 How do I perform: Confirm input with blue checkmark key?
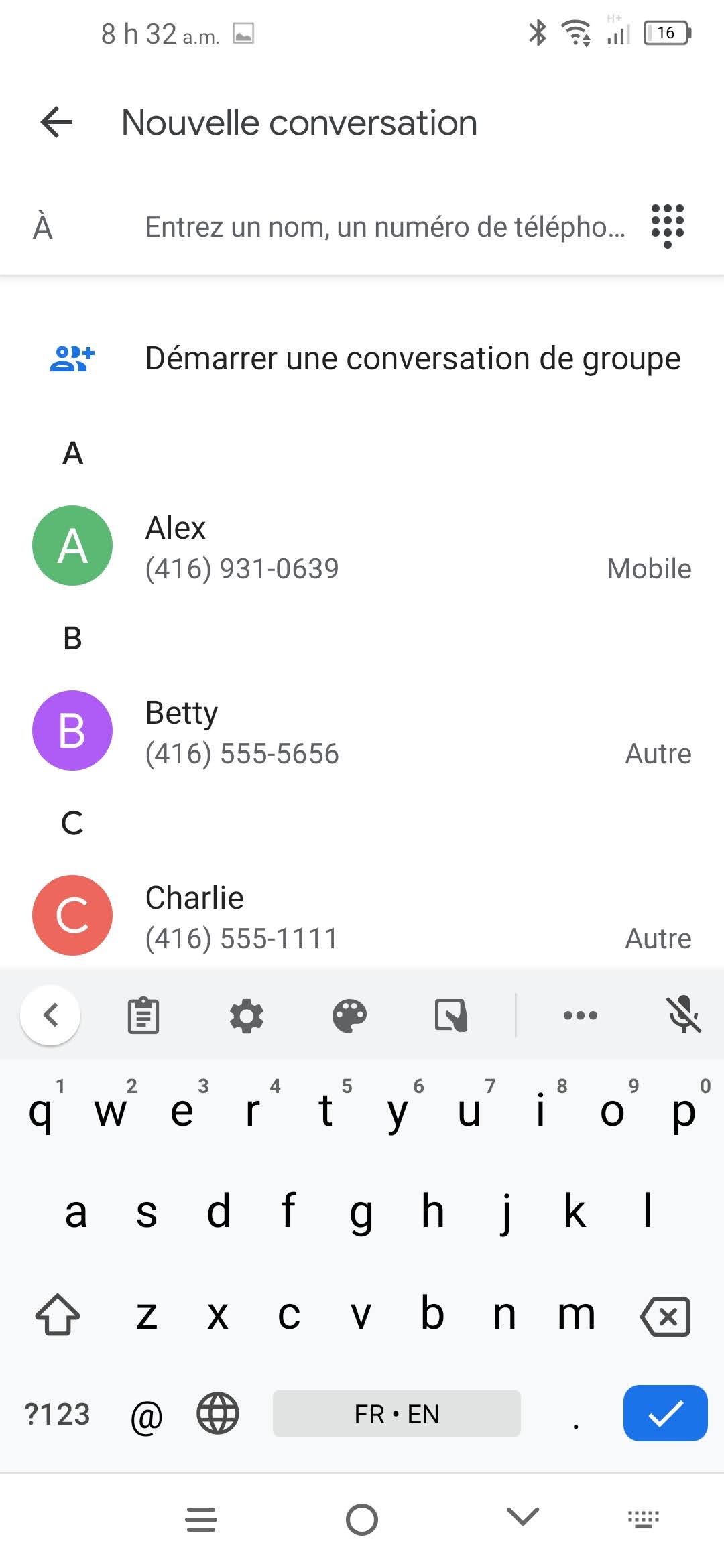(x=664, y=1415)
